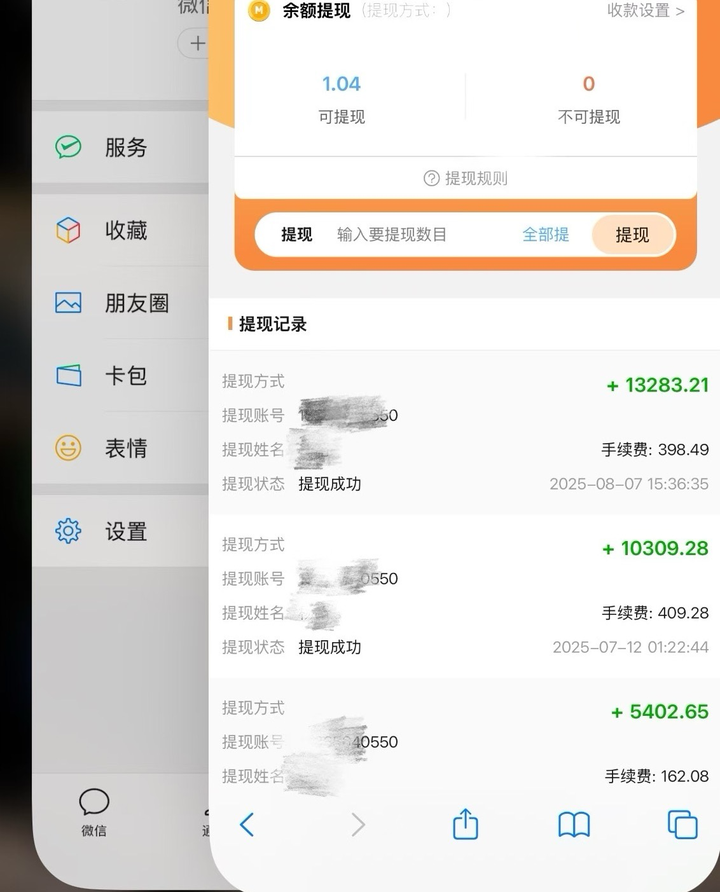Open the Safari tab switcher icon
Image resolution: width=720 pixels, height=892 pixels.
[682, 824]
